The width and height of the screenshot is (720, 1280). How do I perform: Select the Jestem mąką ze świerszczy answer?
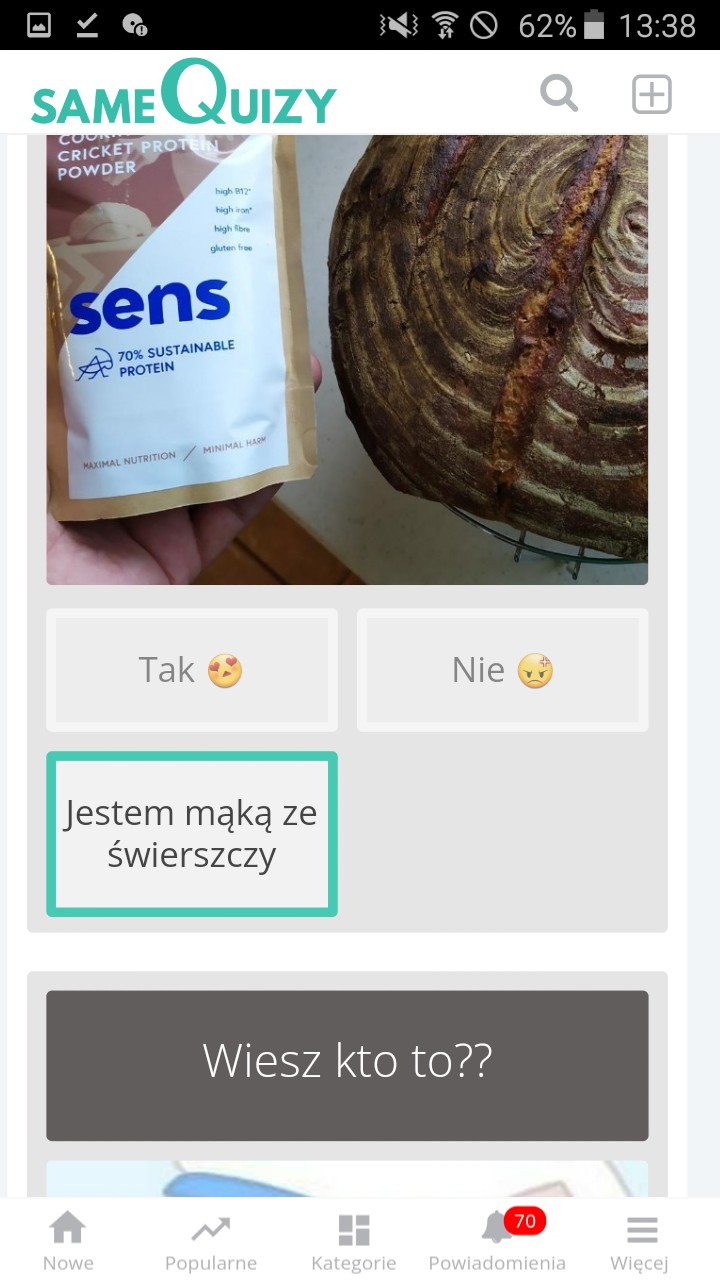tap(191, 834)
